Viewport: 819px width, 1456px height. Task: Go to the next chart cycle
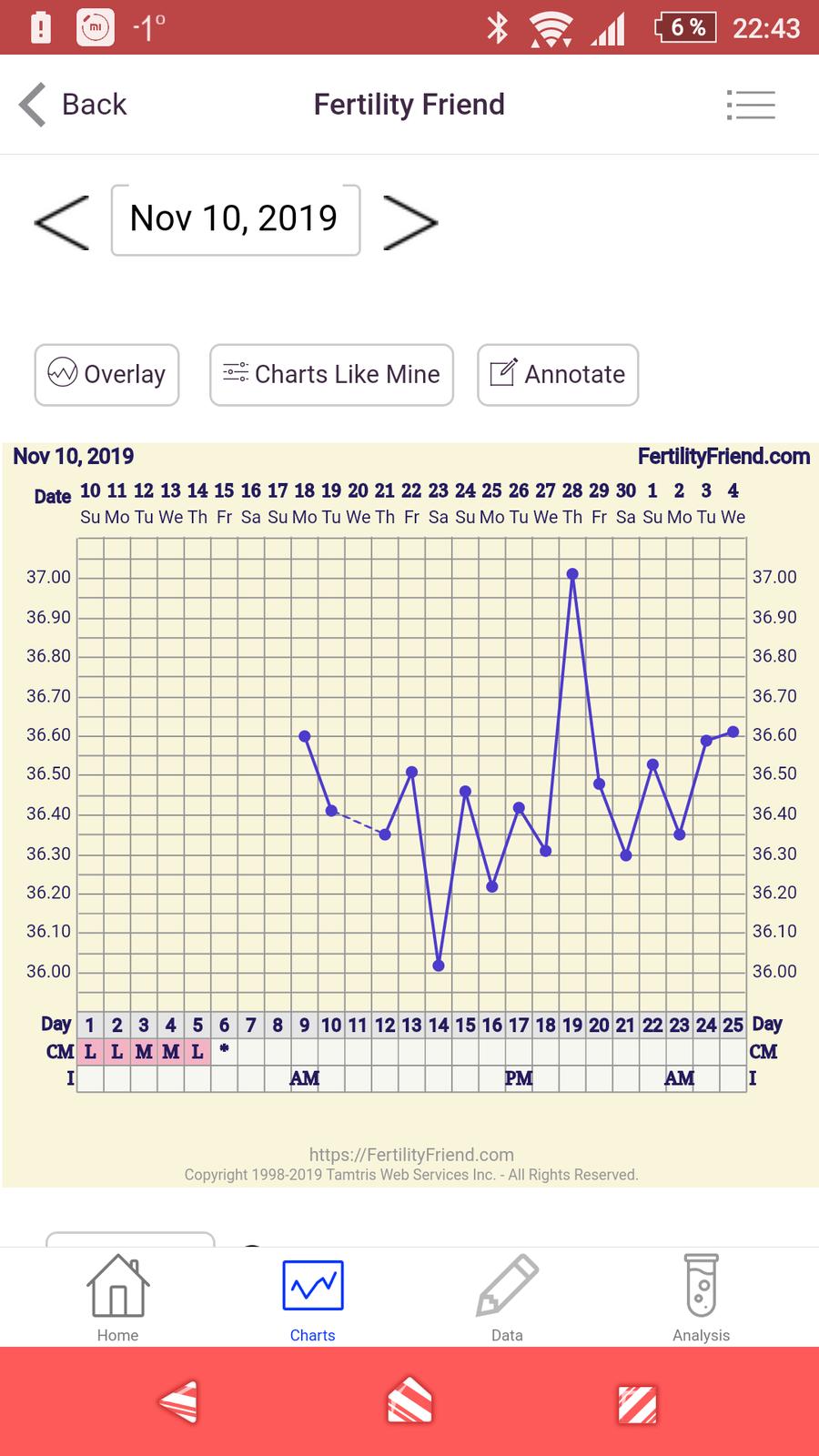tap(410, 221)
